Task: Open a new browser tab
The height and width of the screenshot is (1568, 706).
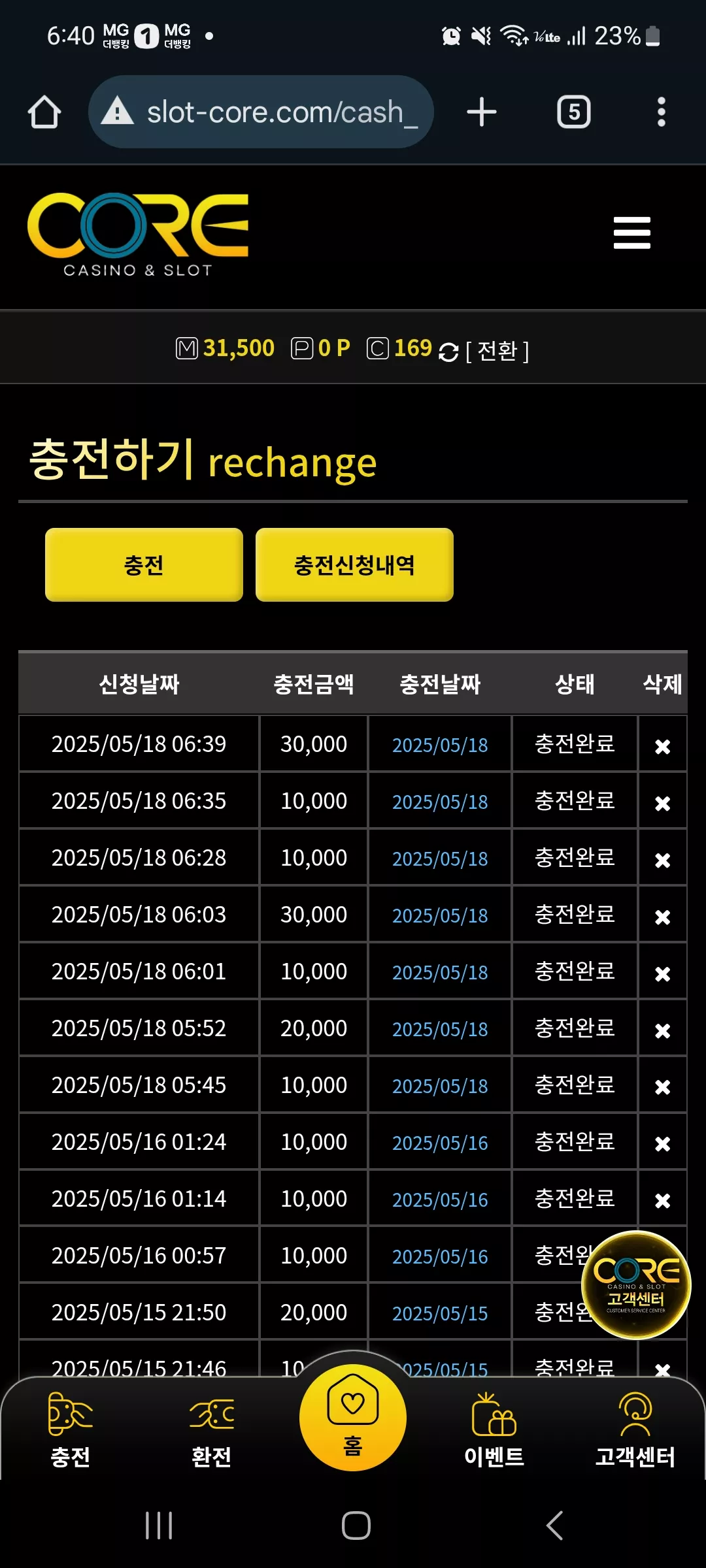Action: tap(482, 112)
